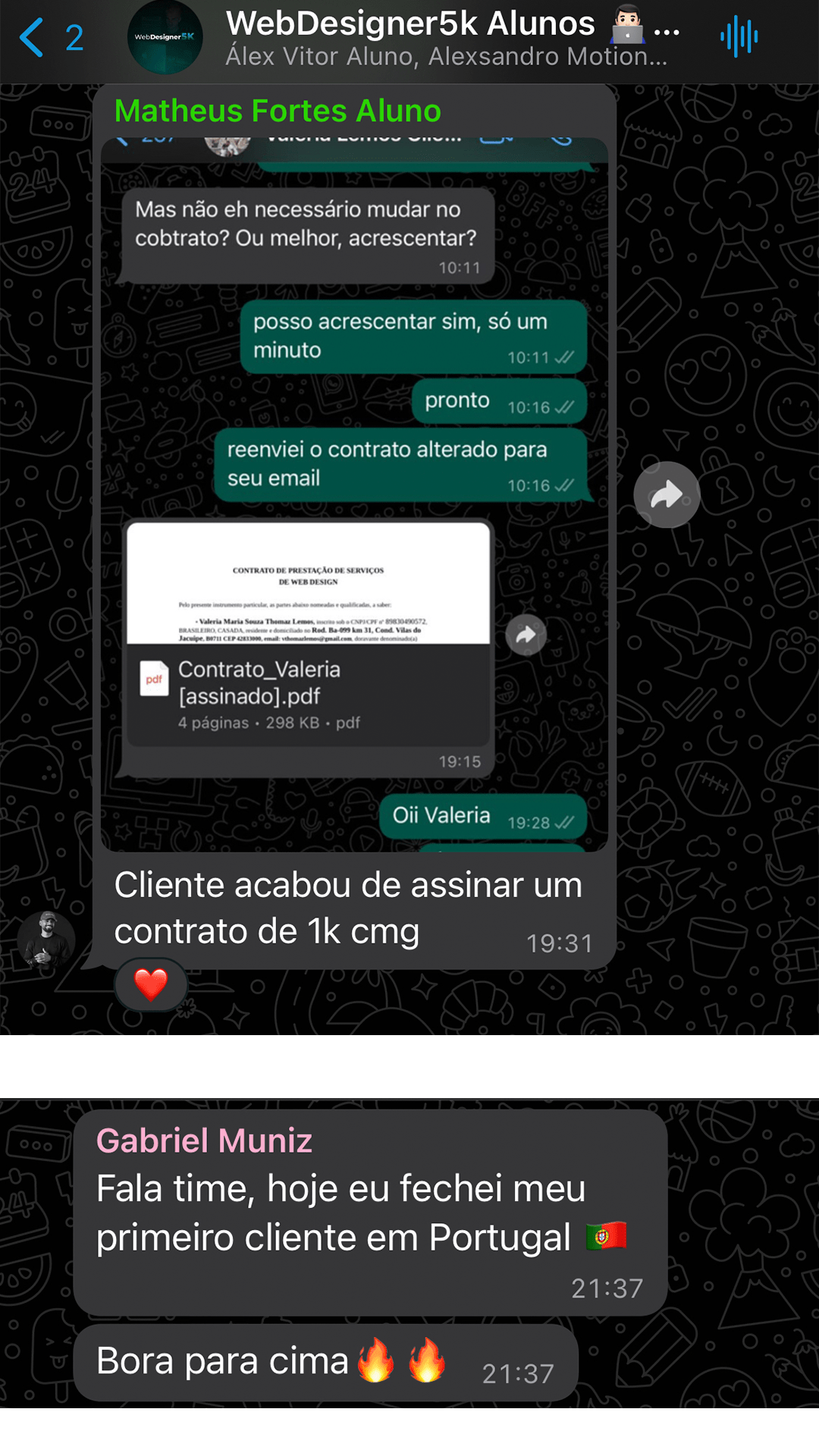Screen dimensions: 819x1456
Task: Select the Gabriel Muniz sender name
Action: pyautogui.click(x=203, y=1140)
